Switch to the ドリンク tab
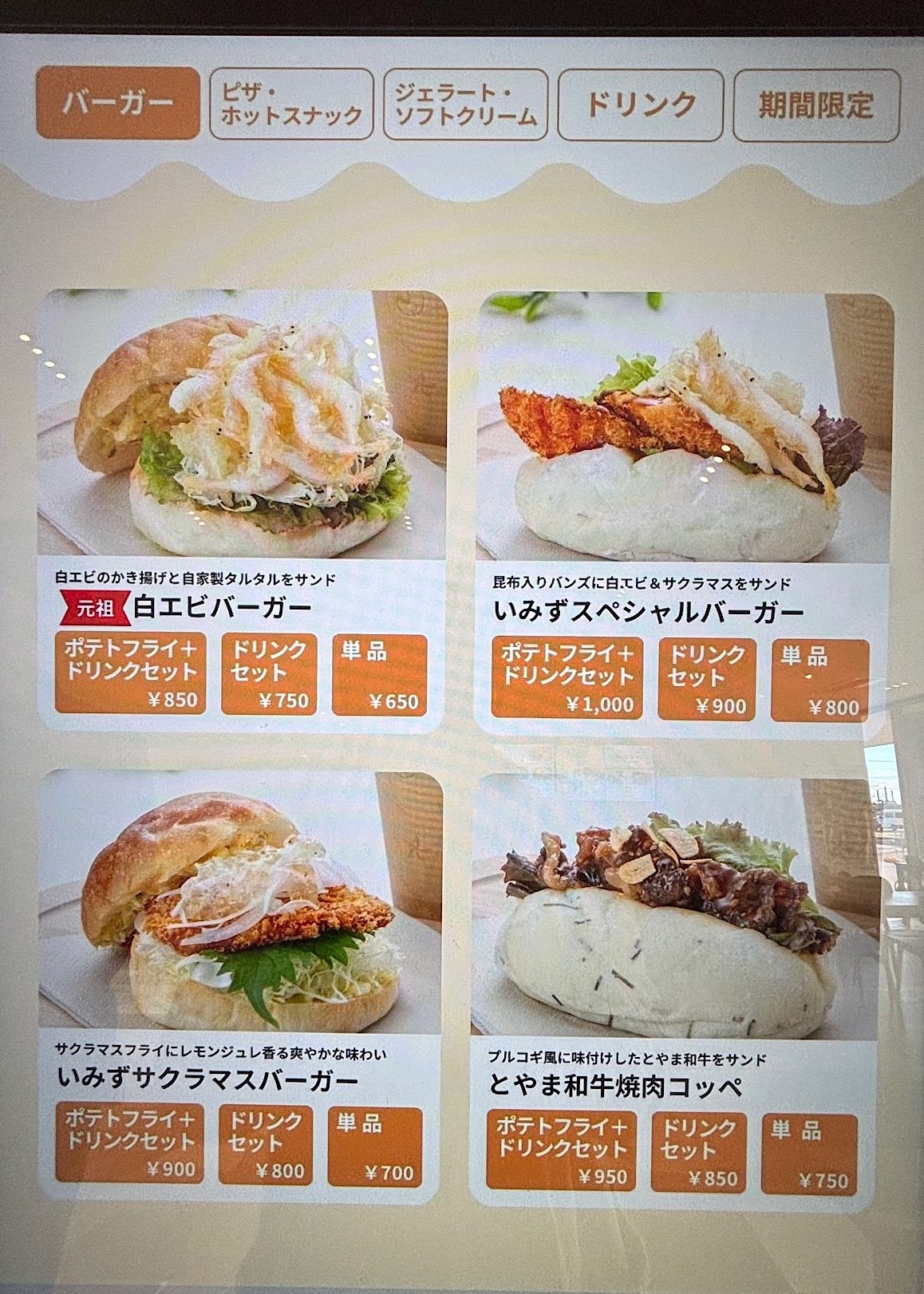This screenshot has height=1294, width=924. tap(640, 105)
